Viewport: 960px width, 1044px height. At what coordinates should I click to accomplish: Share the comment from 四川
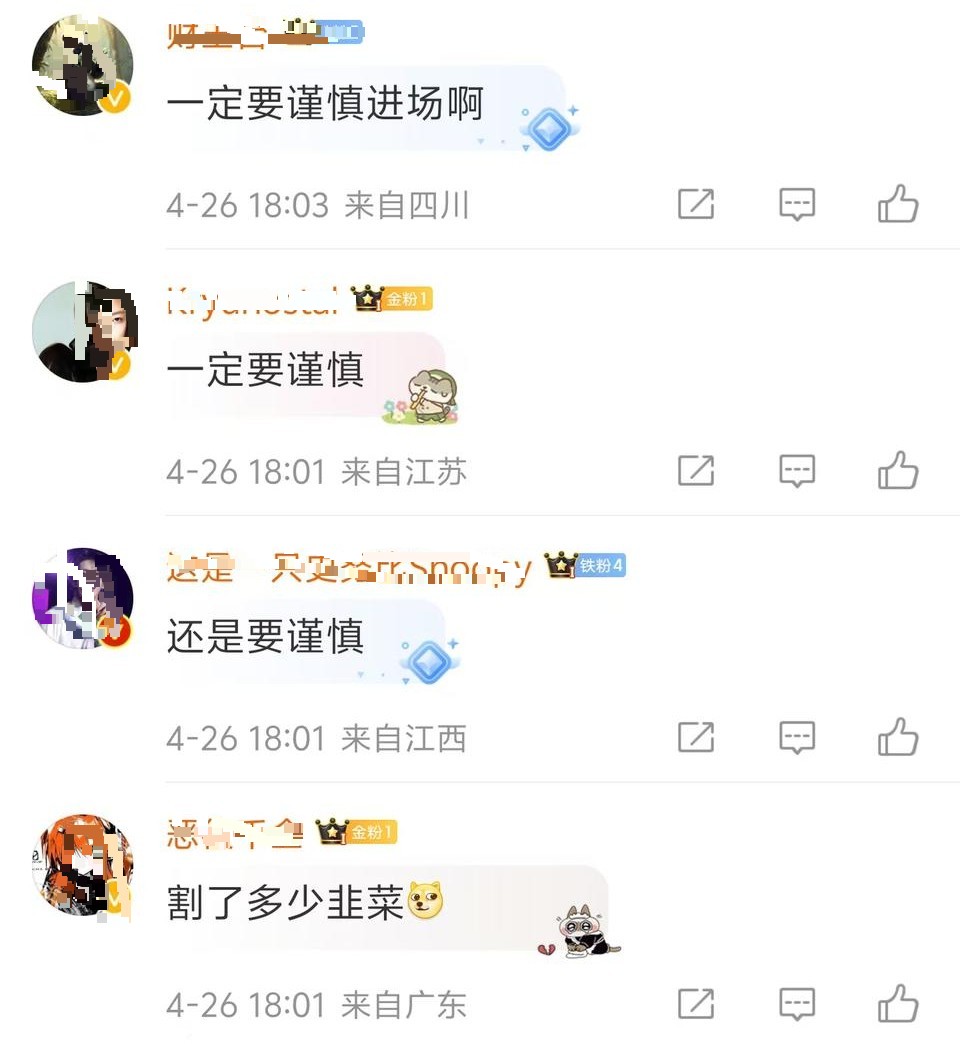pyautogui.click(x=696, y=204)
